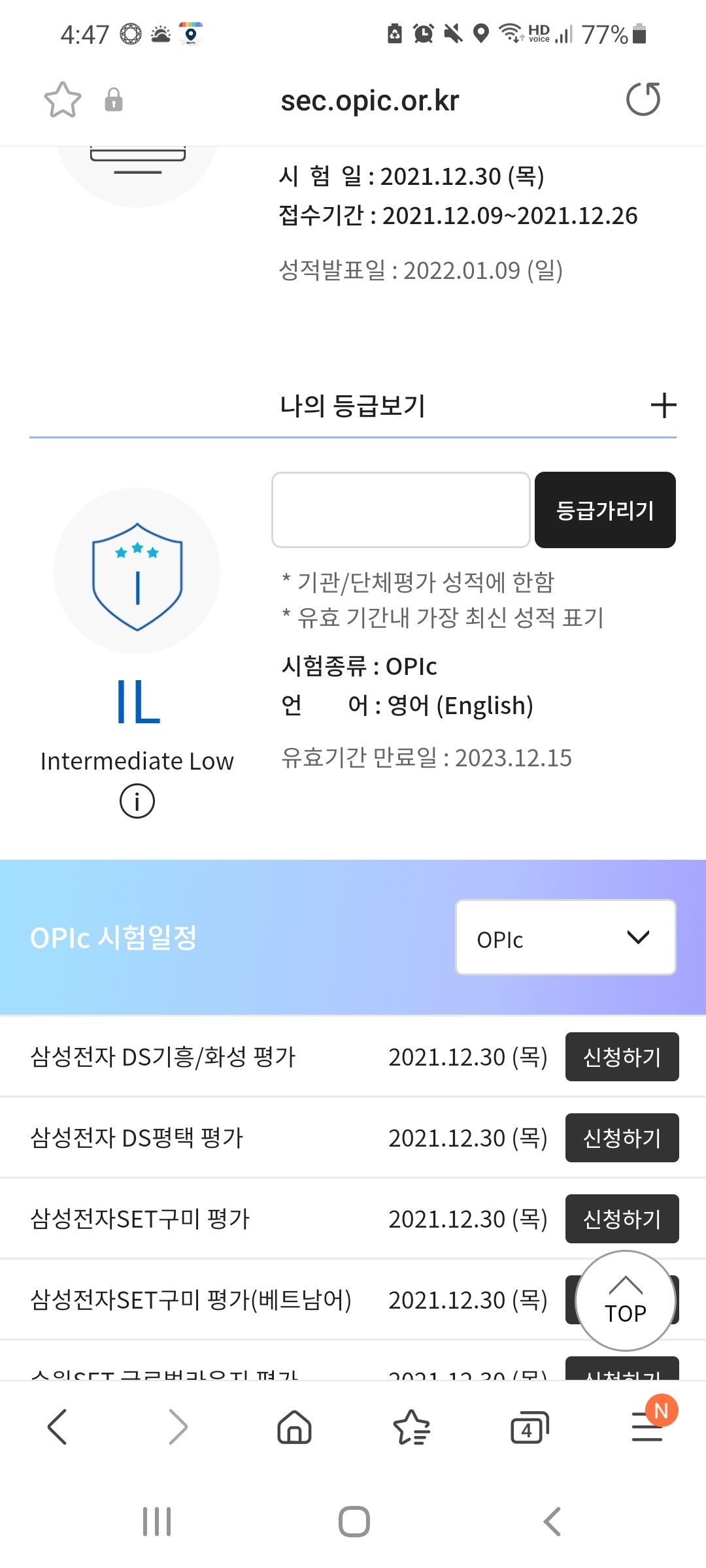View the four open tabs
Screen dimensions: 706x1568
529,1427
